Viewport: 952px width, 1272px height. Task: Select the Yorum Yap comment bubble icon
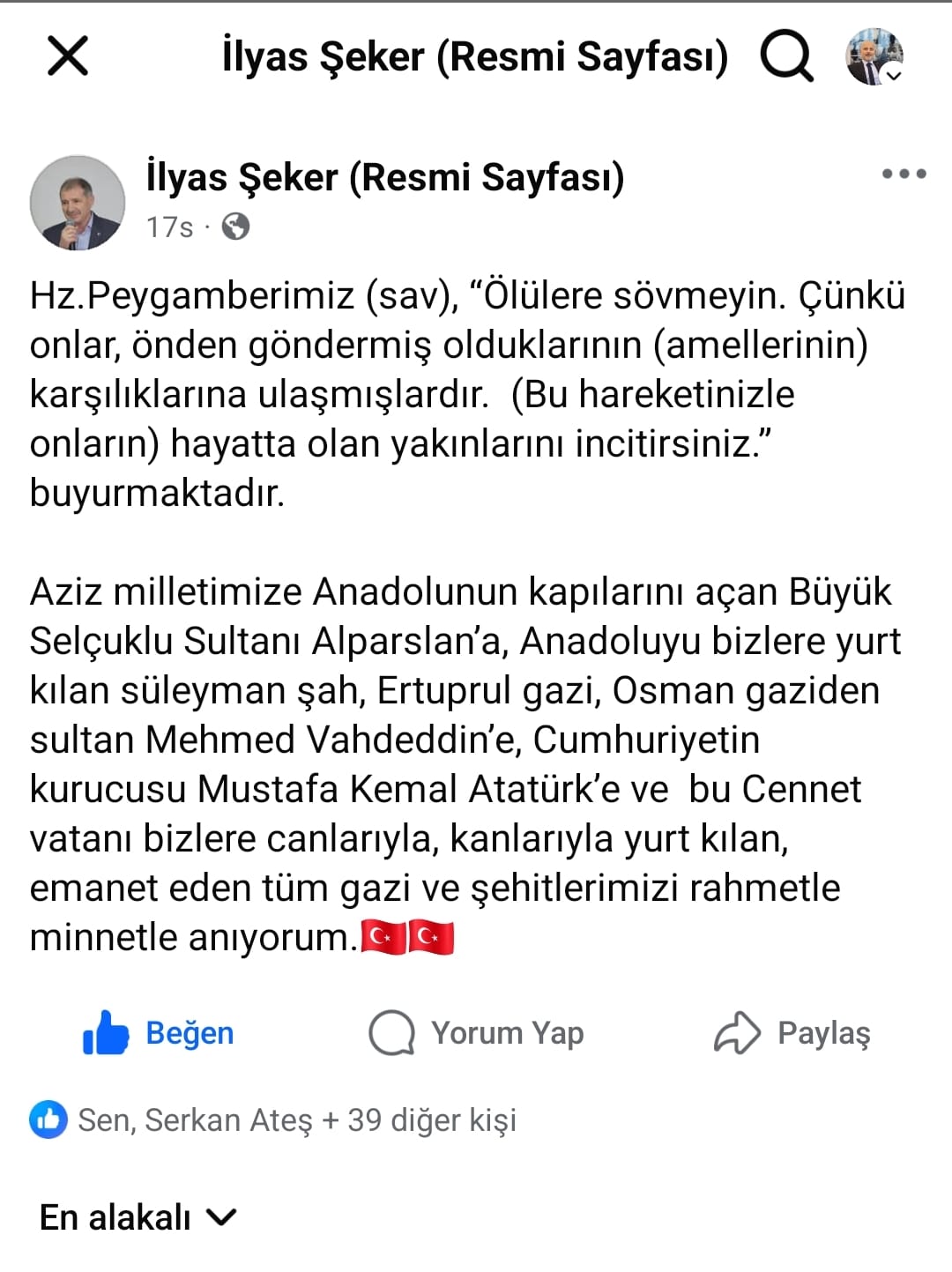(393, 1033)
